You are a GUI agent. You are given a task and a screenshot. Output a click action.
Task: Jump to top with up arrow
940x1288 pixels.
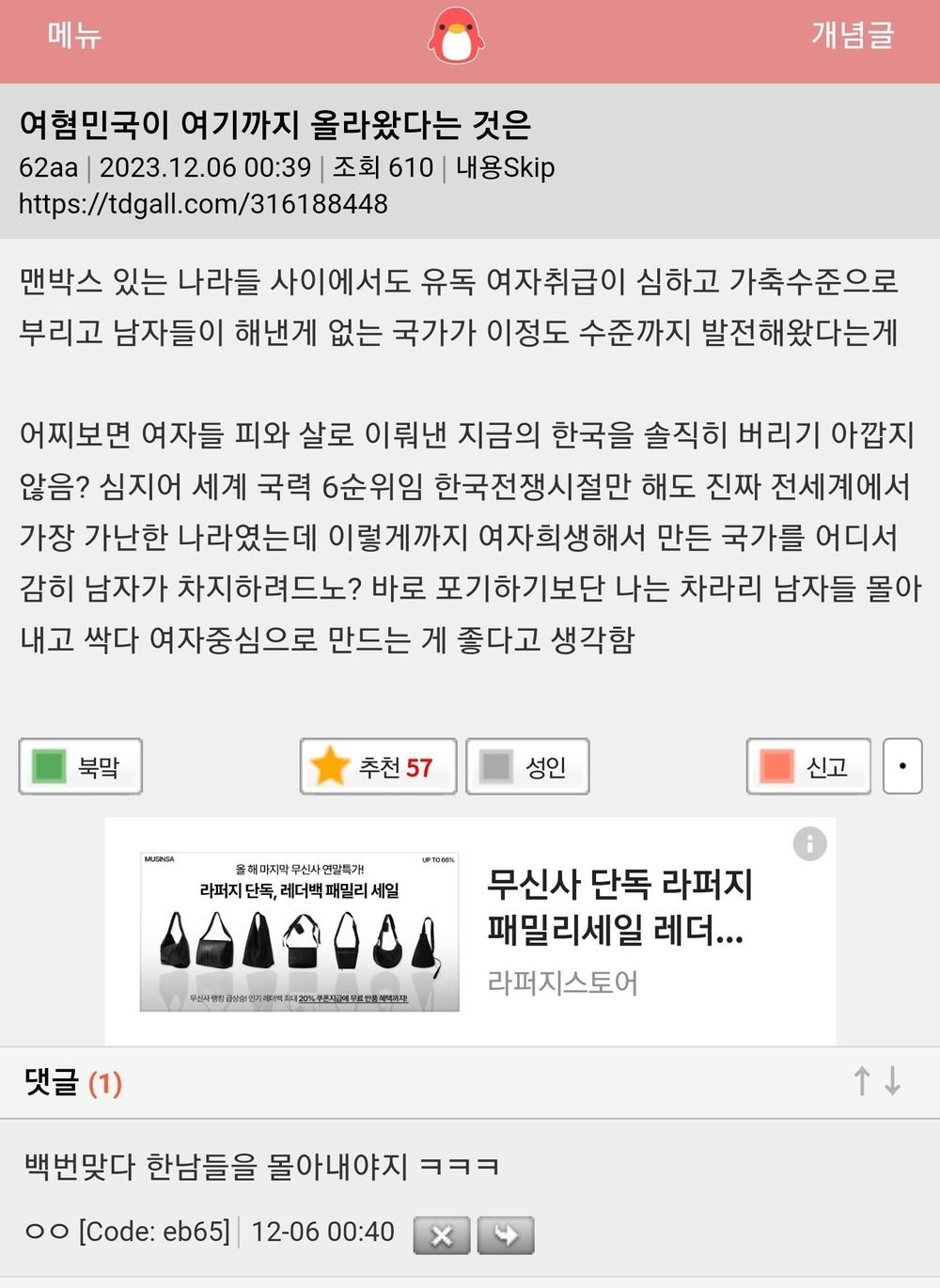[x=861, y=1081]
